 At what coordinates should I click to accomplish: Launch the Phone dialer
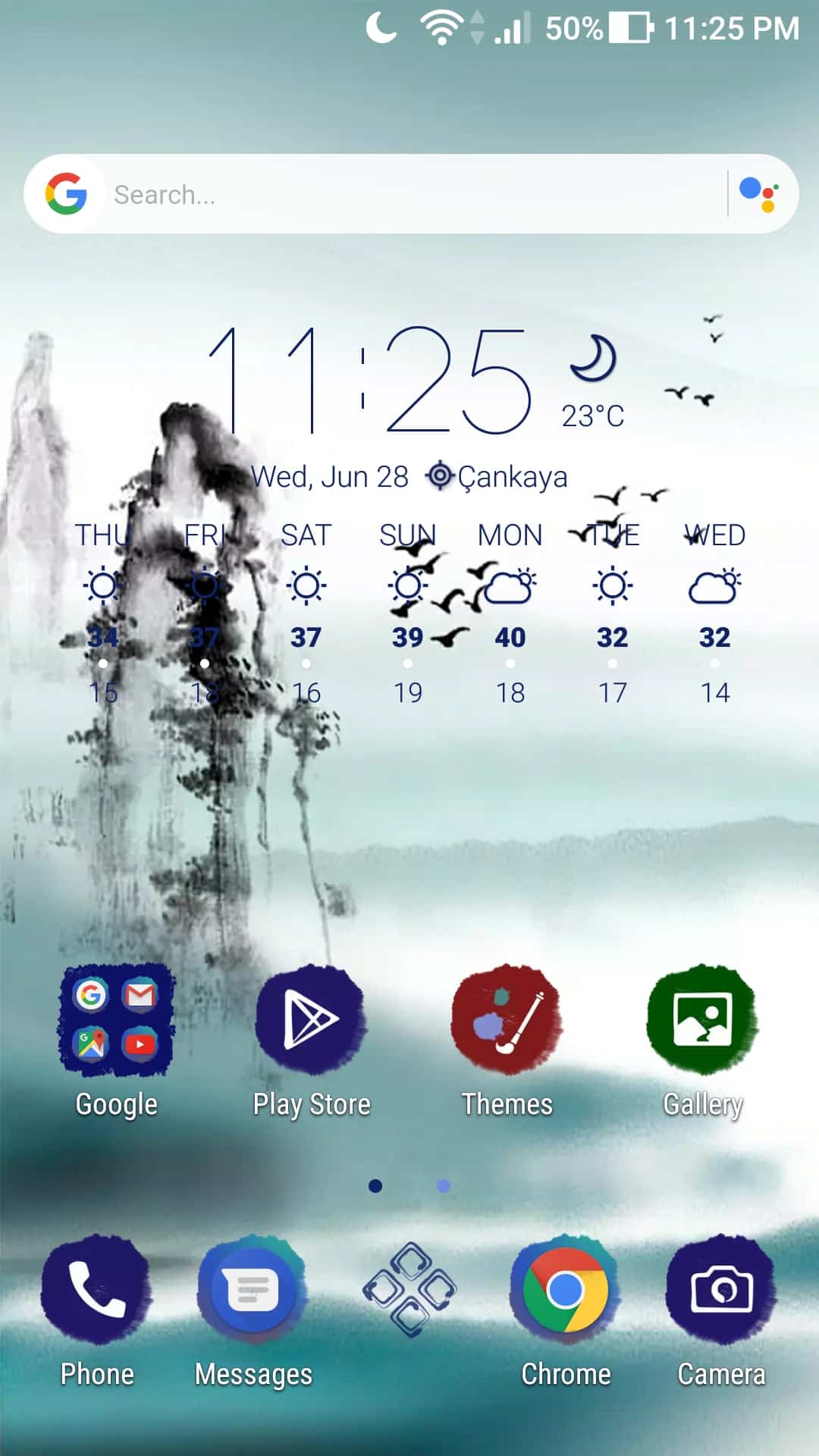(x=97, y=1289)
